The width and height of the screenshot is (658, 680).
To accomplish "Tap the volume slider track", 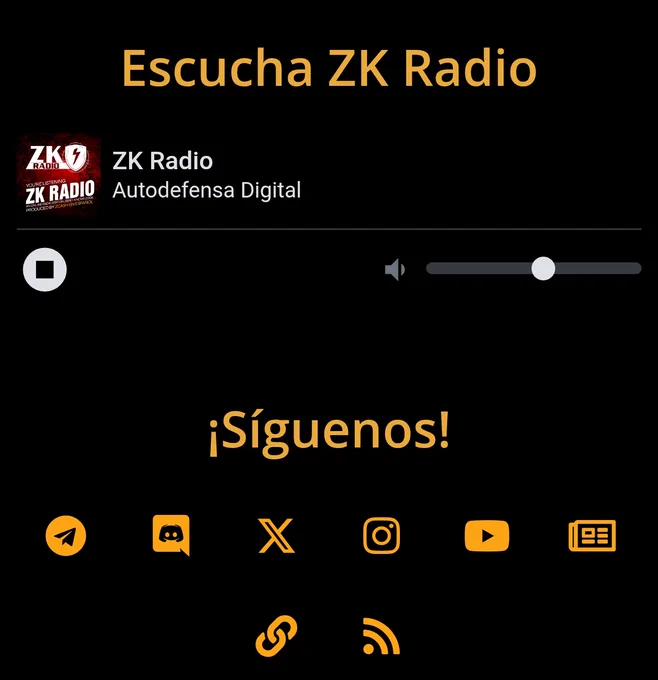I will click(534, 268).
